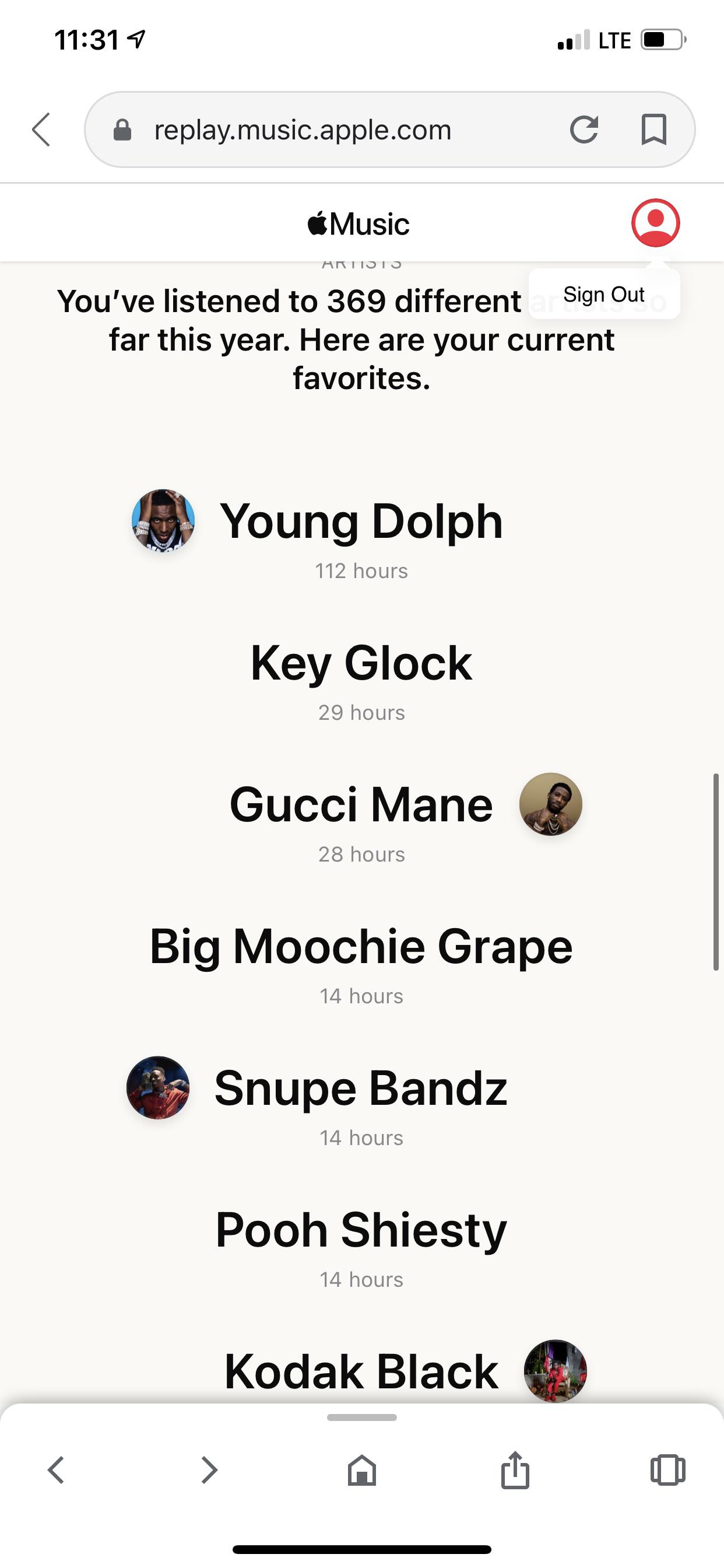Sign out of Apple Music
This screenshot has width=724, height=1568.
(x=603, y=295)
